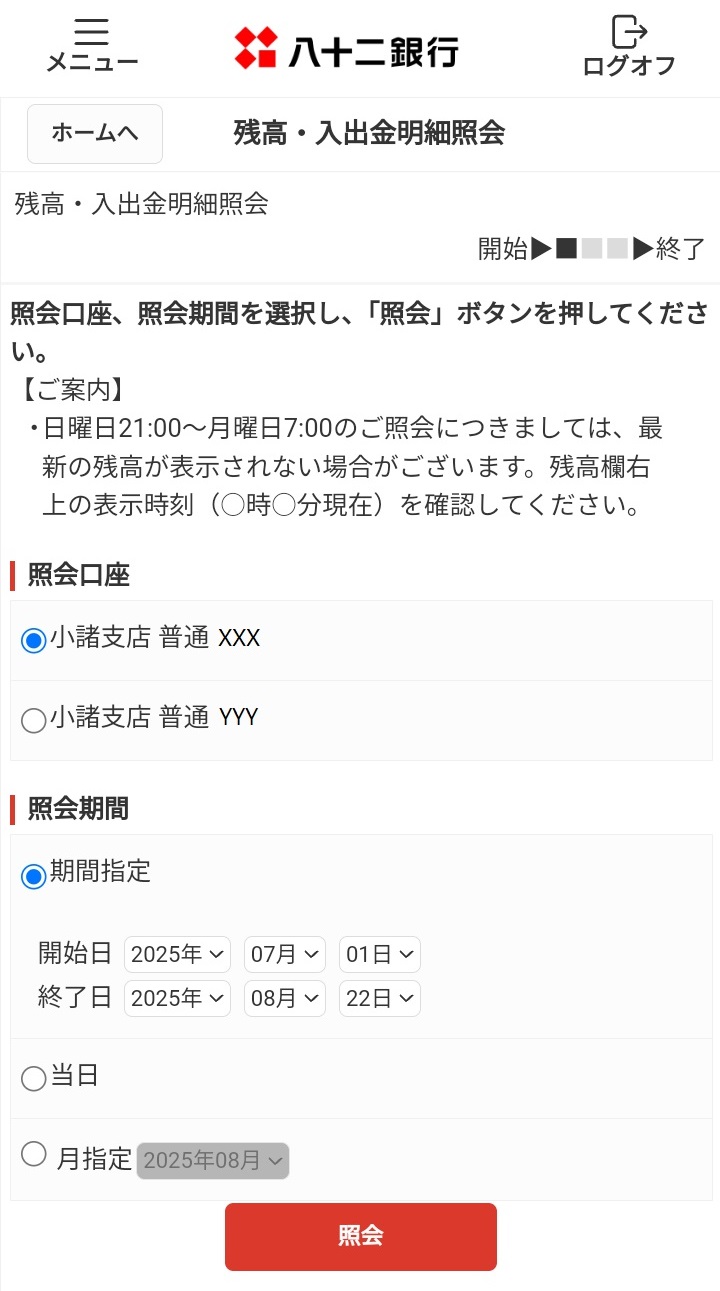
Task: Choose the 当日 same-day option
Action: tap(34, 1079)
